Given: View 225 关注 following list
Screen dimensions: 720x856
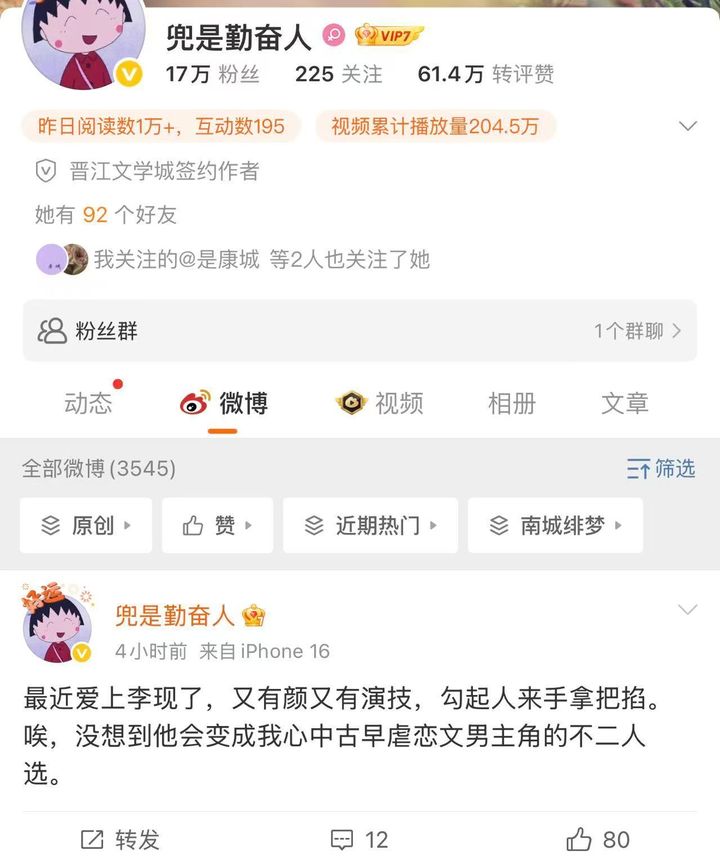Looking at the screenshot, I should click(338, 74).
